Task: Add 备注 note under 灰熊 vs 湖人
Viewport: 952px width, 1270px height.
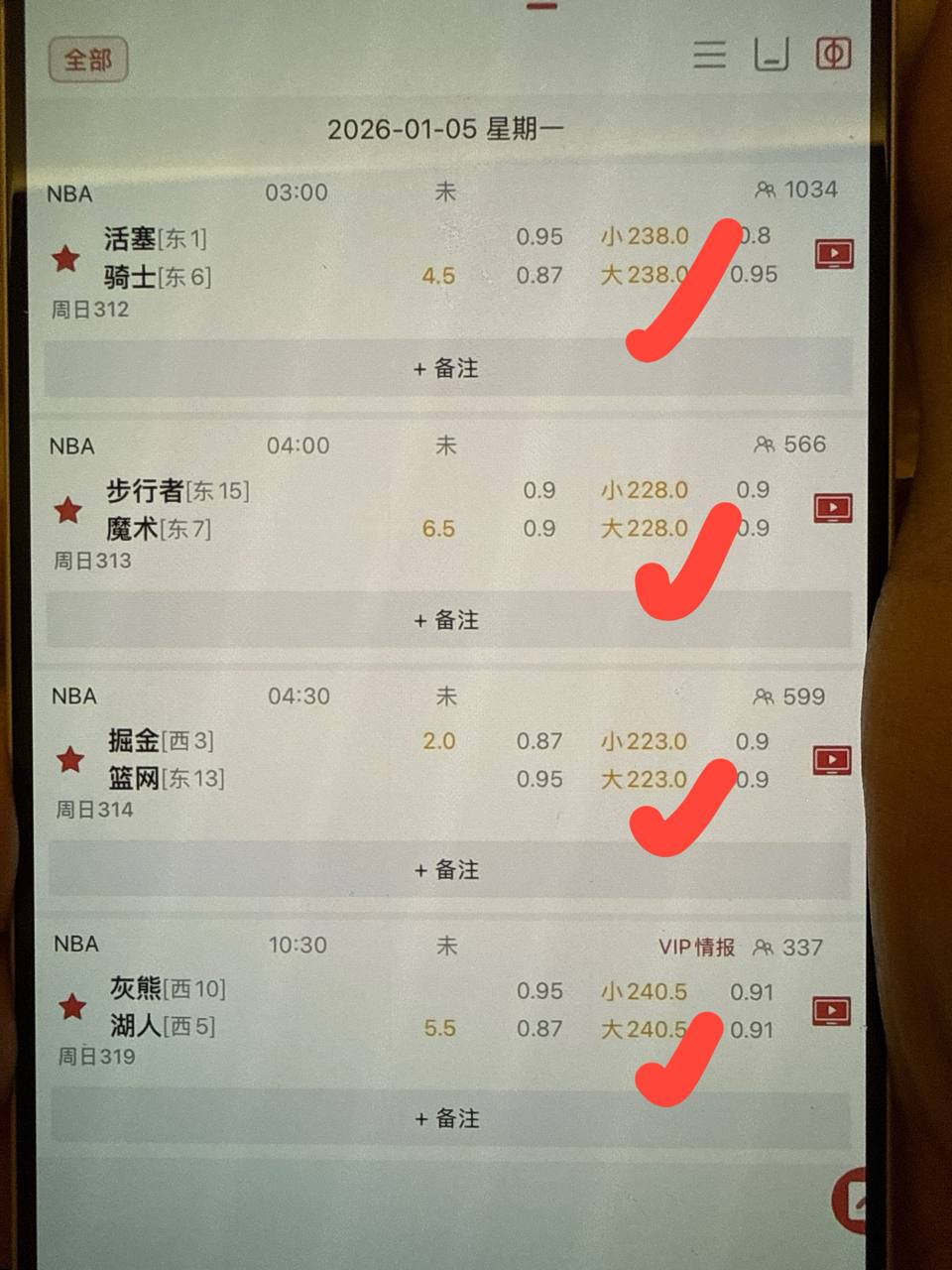Action: click(446, 1118)
